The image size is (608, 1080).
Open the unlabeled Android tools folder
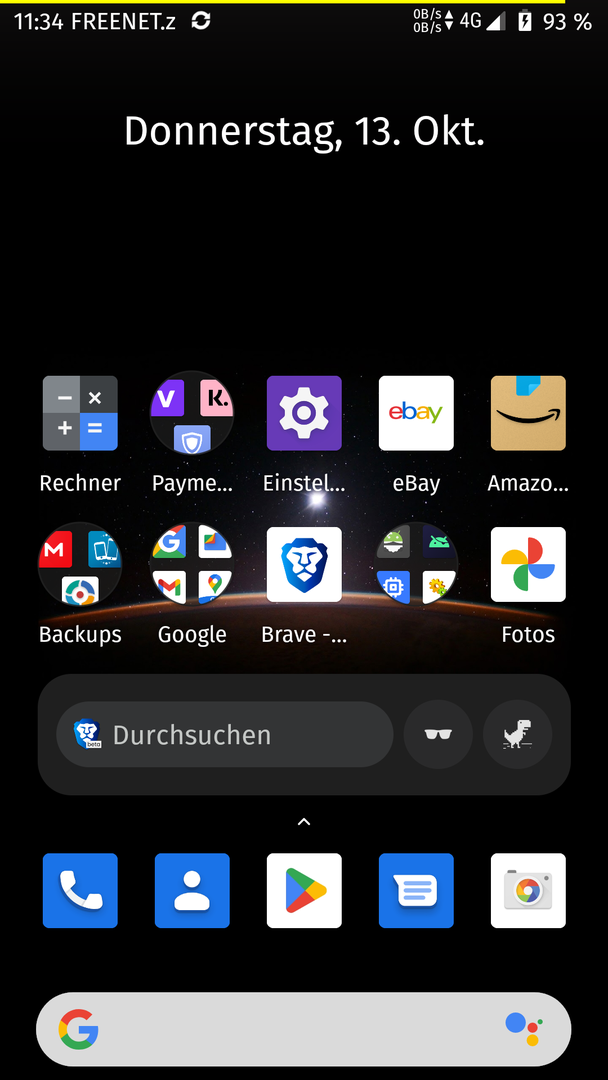click(416, 565)
